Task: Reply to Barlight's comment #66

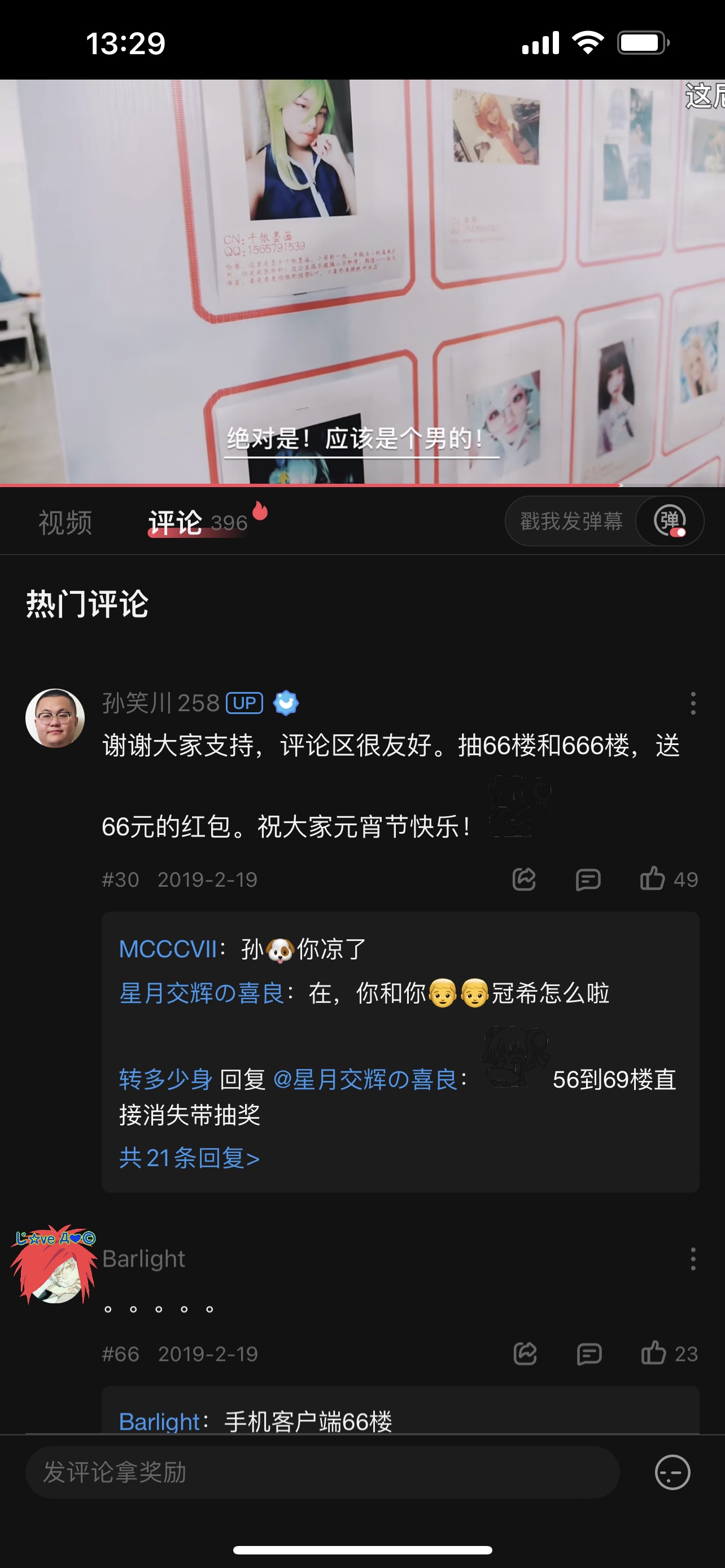Action: [589, 1354]
